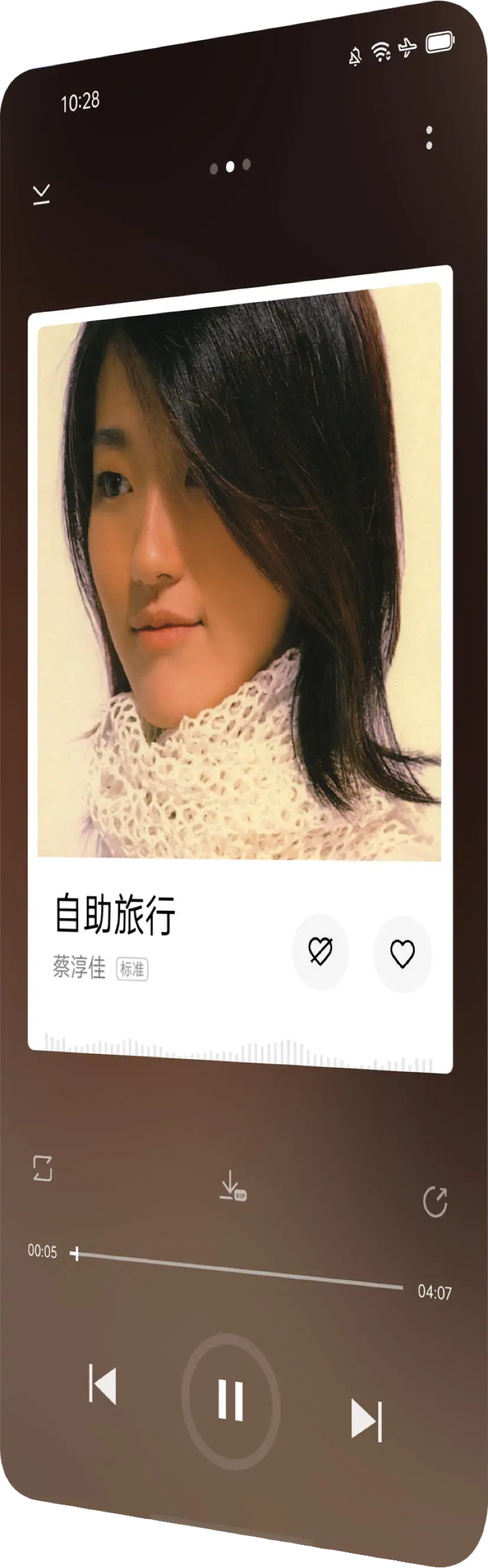Collapse the player with the down arrow
The width and height of the screenshot is (488, 1568).
pyautogui.click(x=41, y=195)
